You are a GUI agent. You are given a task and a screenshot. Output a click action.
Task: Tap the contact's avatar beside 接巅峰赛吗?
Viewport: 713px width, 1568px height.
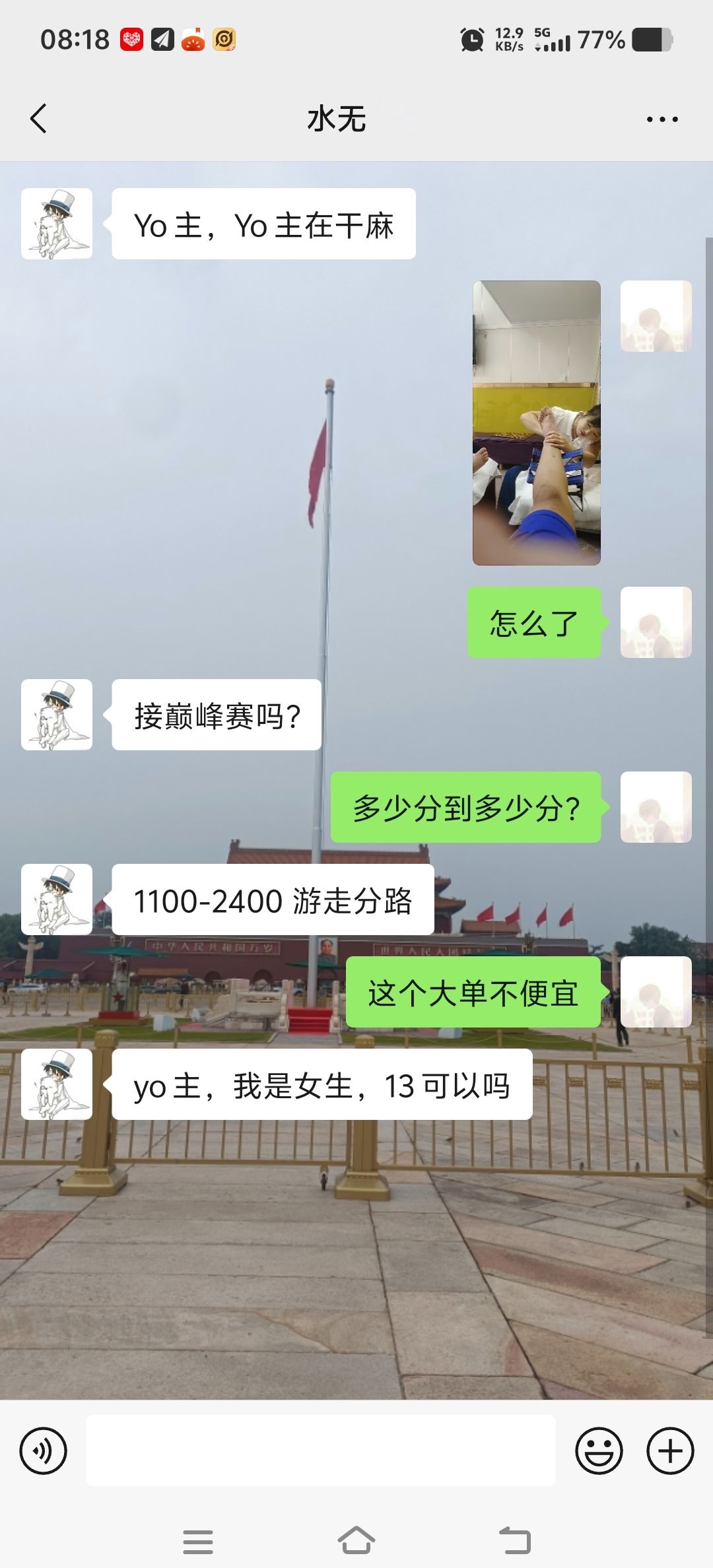[57, 715]
